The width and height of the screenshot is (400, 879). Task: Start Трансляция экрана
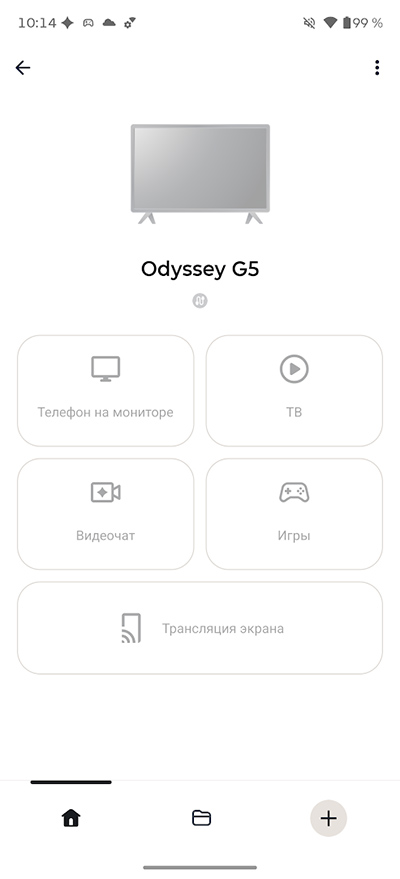point(200,628)
